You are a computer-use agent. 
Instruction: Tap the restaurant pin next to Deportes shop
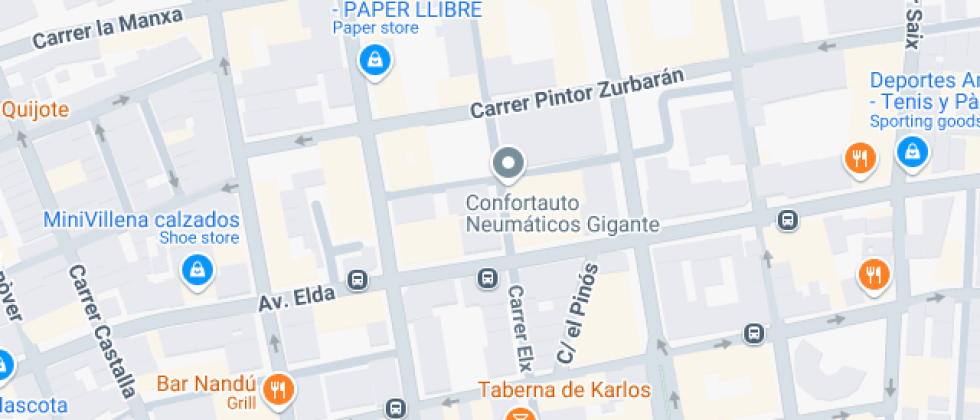click(861, 159)
